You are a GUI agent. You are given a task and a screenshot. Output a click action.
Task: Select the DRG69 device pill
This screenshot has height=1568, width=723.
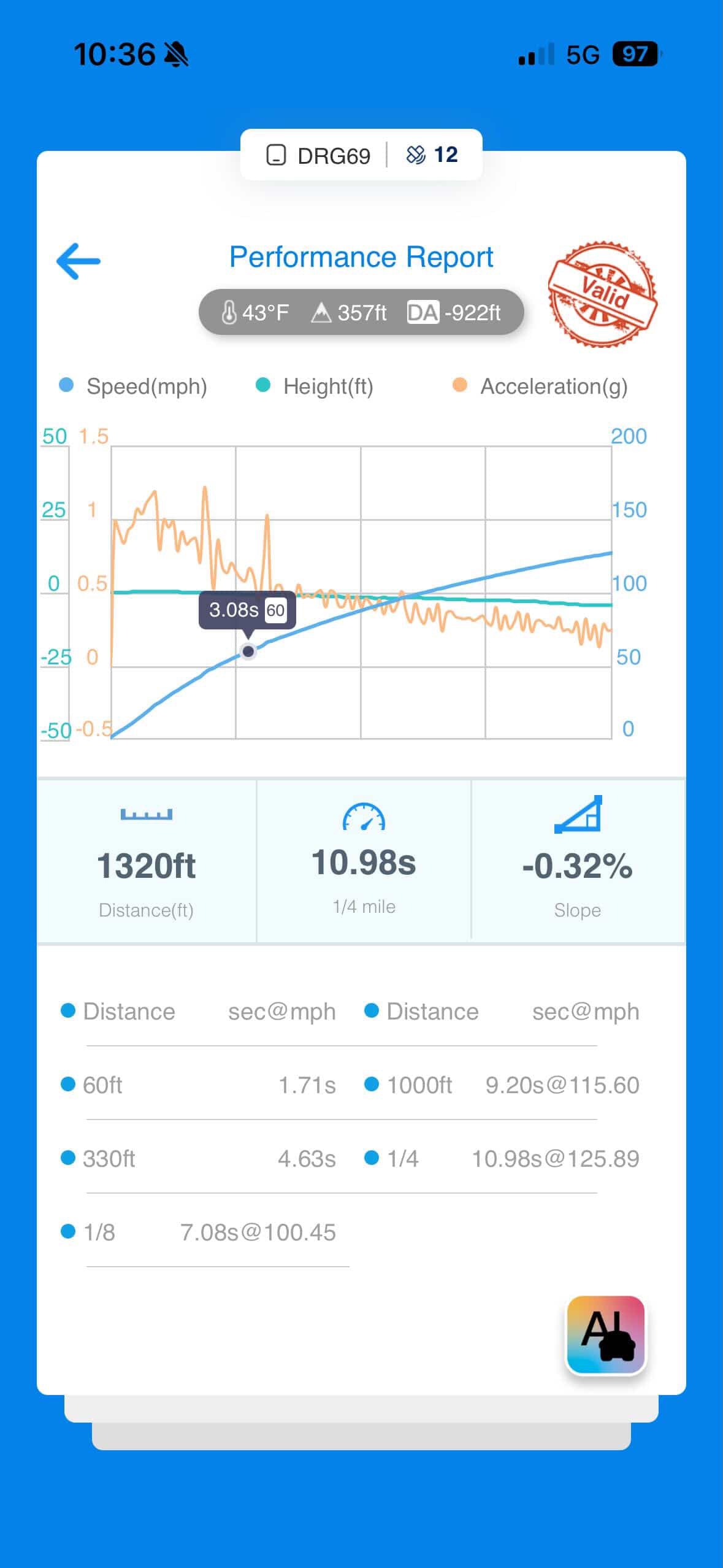point(319,155)
